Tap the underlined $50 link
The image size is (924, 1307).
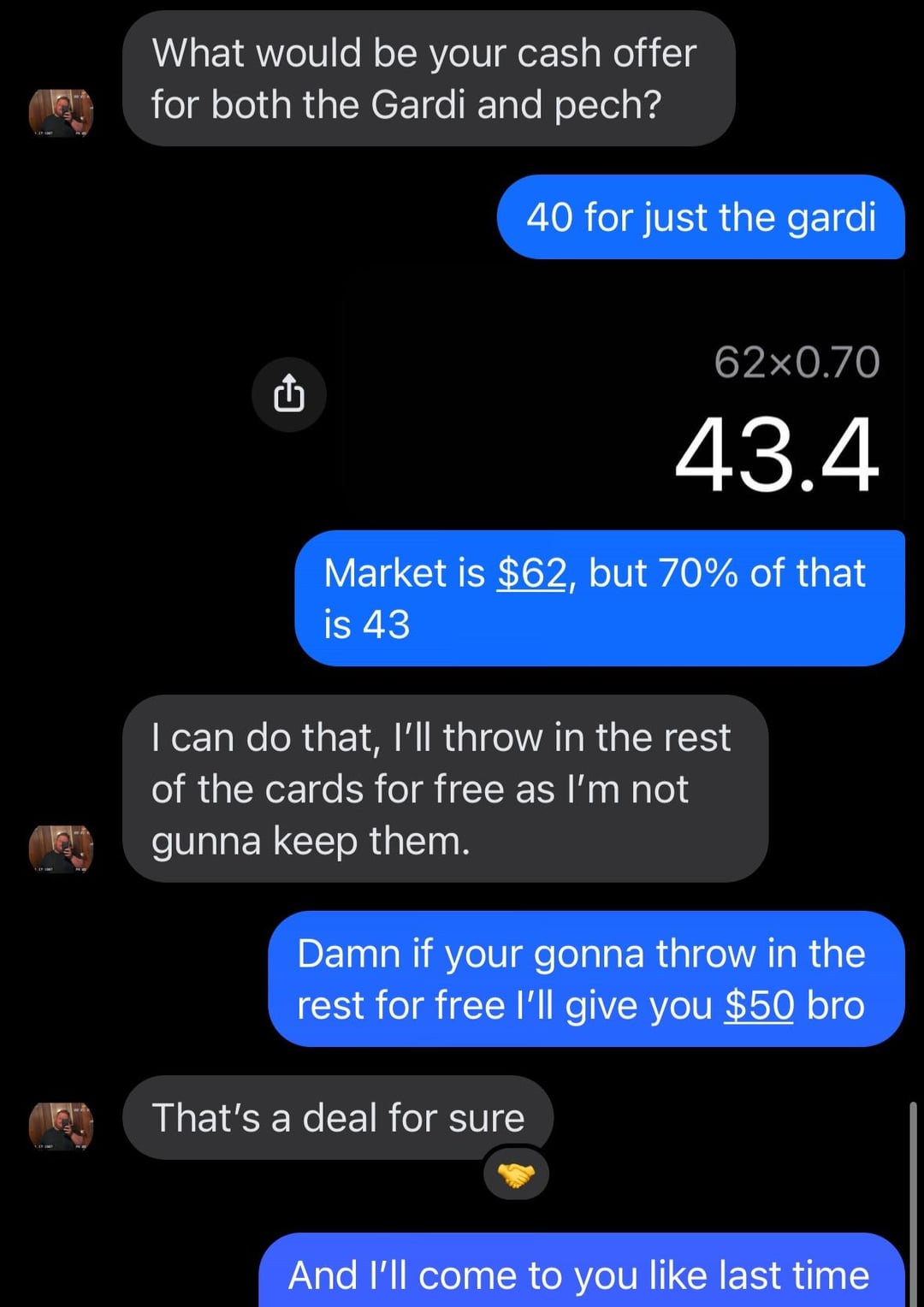click(760, 1005)
